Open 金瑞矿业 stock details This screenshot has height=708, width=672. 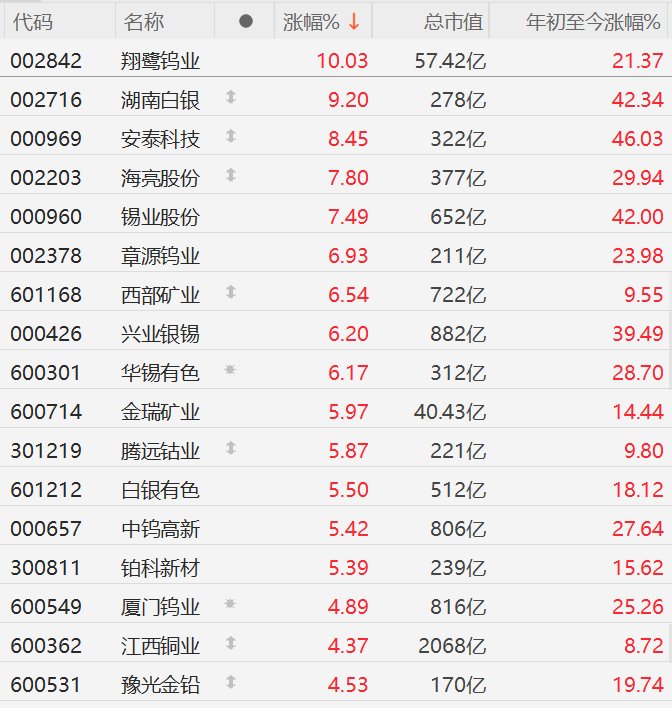160,412
